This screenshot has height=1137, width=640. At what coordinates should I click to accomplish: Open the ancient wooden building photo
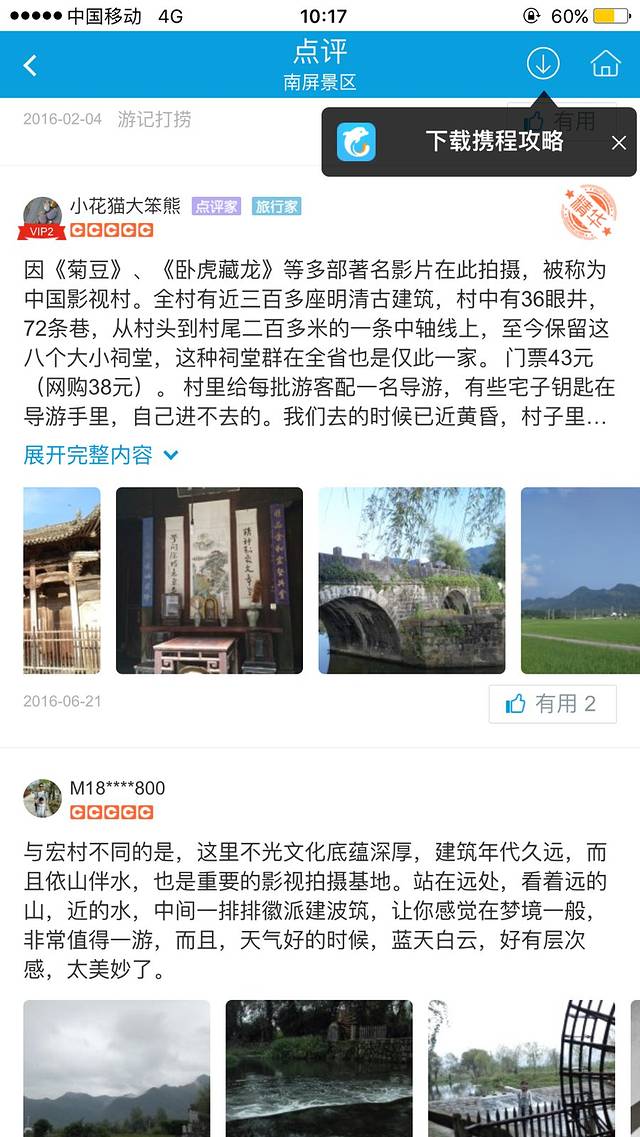pos(62,580)
